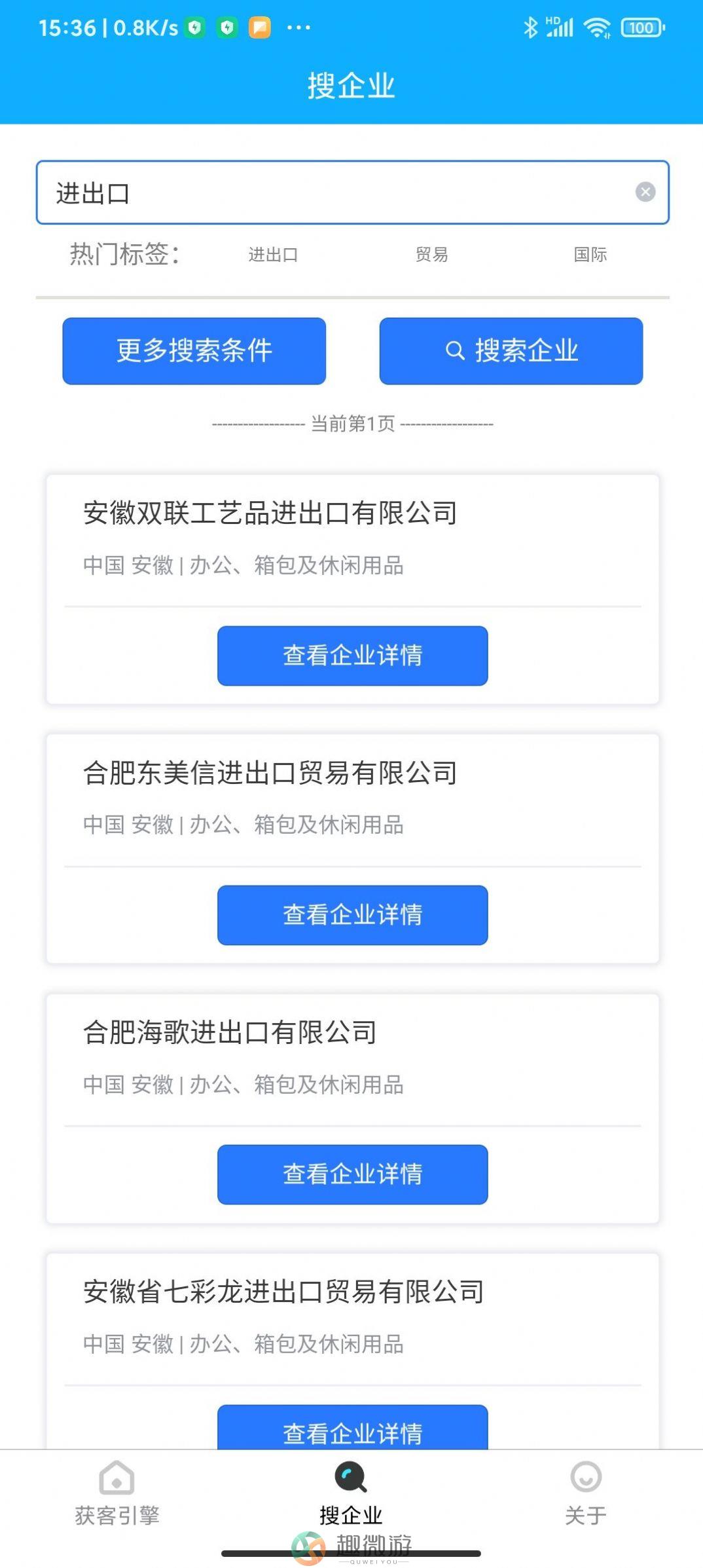Viewport: 703px width, 1568px height.
Task: Open the 关于 tab
Action: (x=586, y=1494)
